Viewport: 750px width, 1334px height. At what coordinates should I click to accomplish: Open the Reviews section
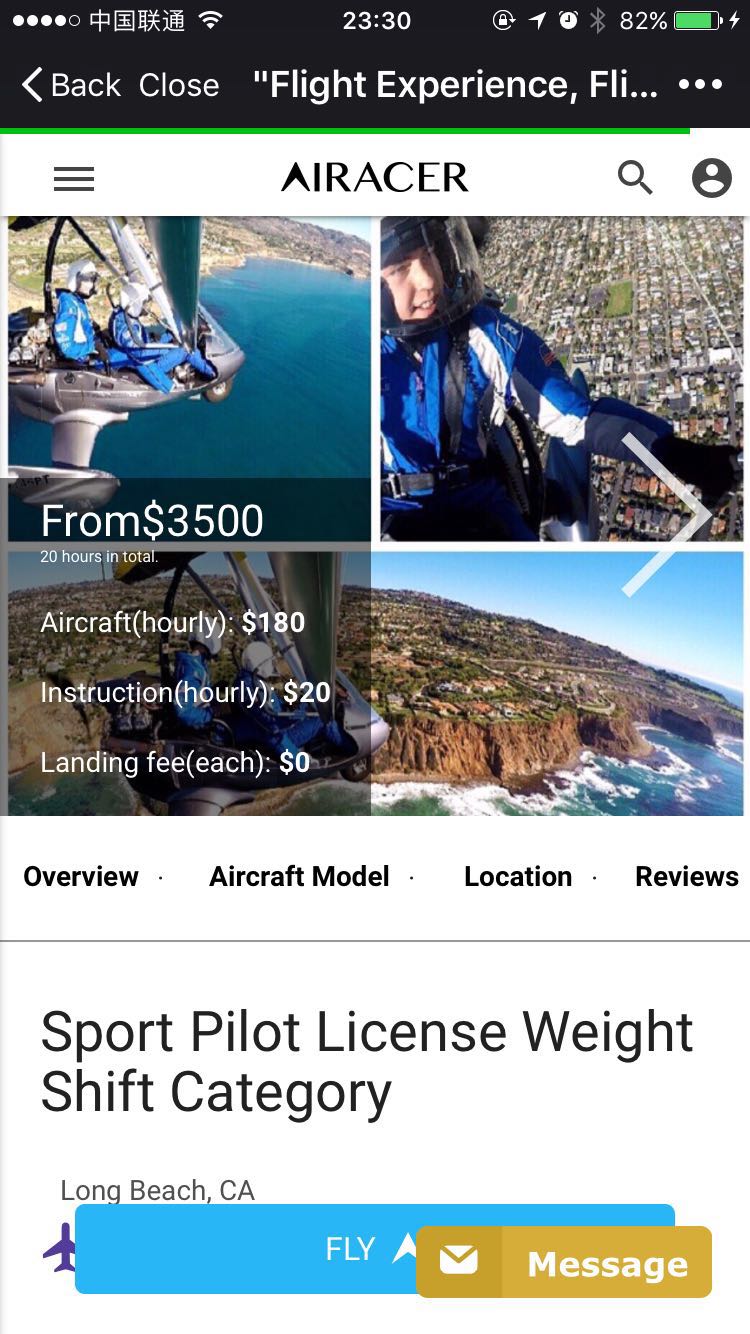click(x=687, y=876)
